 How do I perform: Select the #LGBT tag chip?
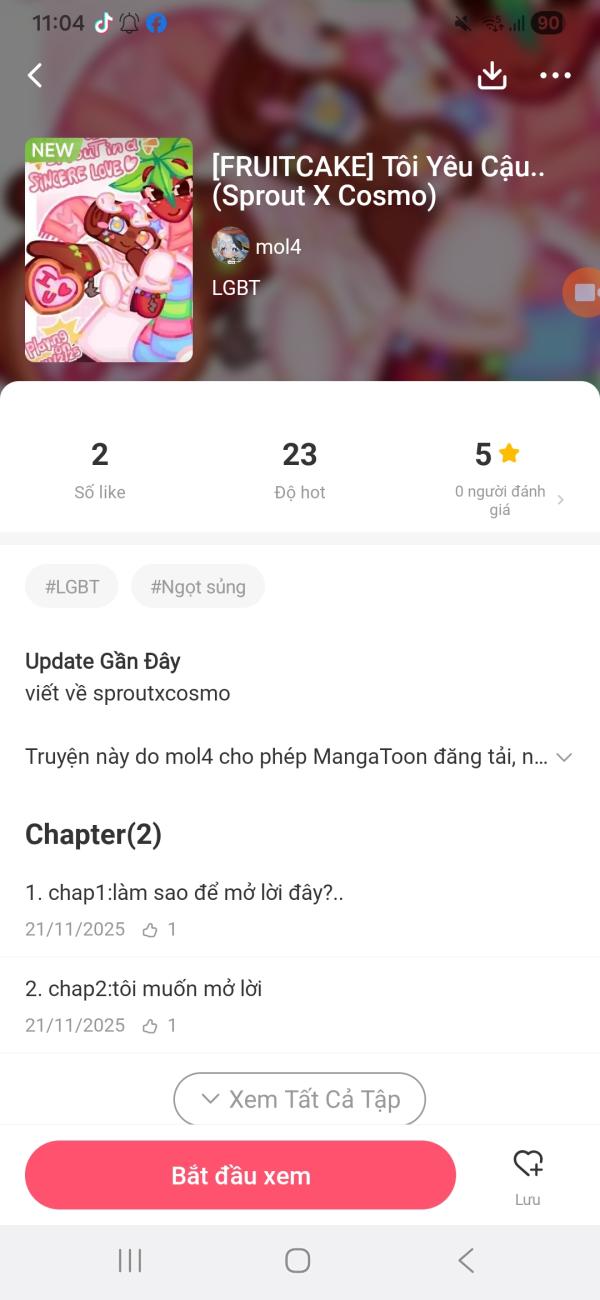(x=72, y=587)
